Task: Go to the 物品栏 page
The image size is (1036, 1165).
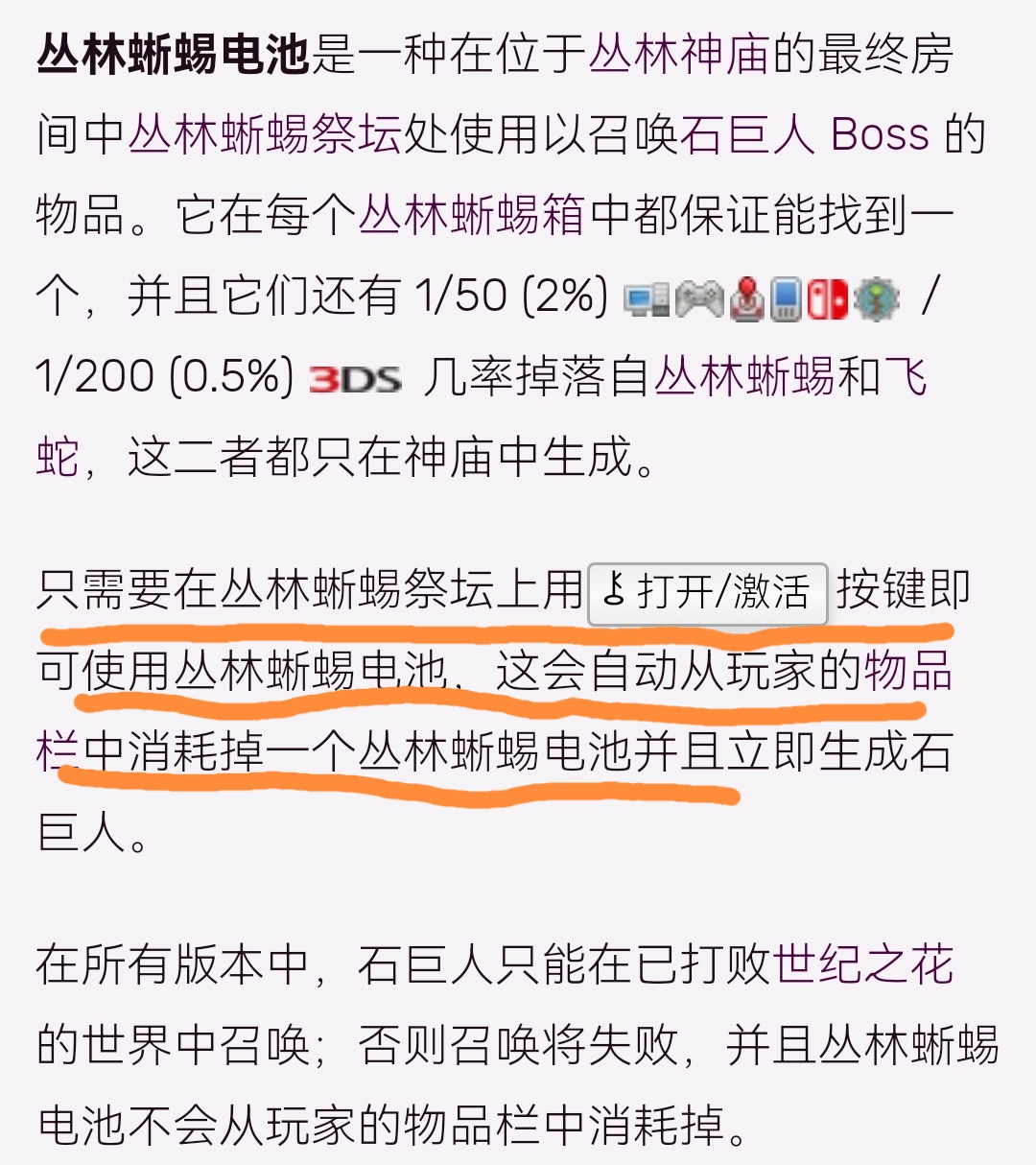Action: (907, 670)
